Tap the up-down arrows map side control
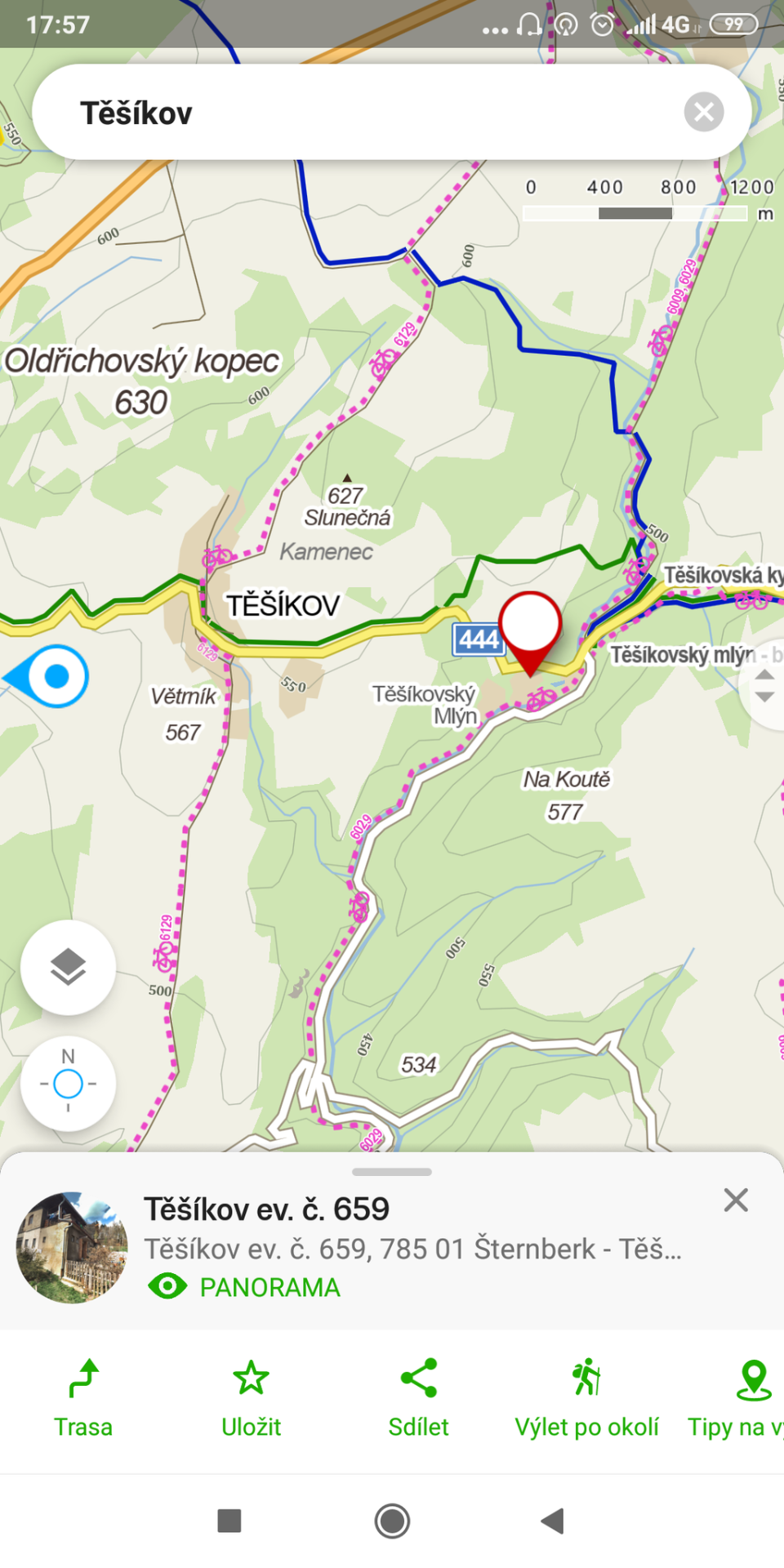784x1568 pixels. (x=764, y=685)
